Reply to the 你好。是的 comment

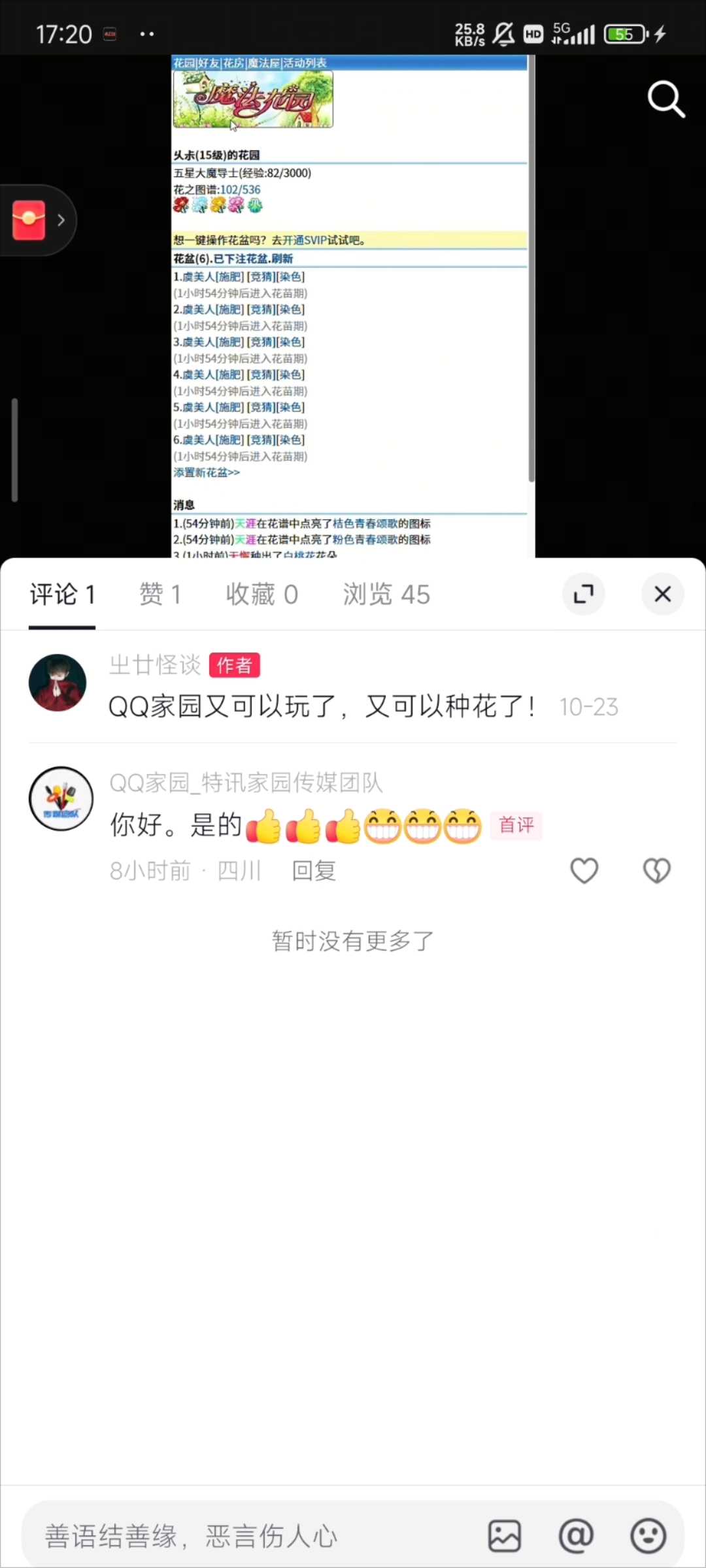[314, 871]
